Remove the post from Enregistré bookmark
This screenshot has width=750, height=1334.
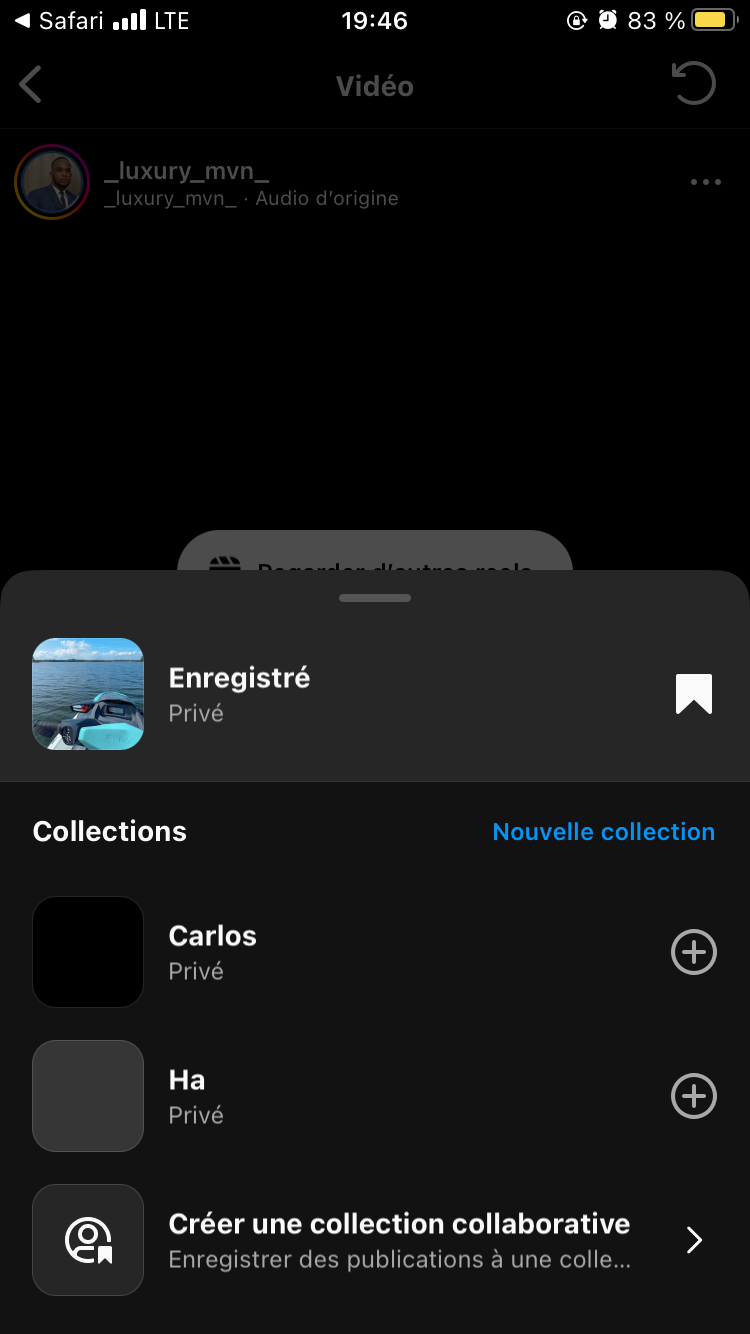click(693, 694)
